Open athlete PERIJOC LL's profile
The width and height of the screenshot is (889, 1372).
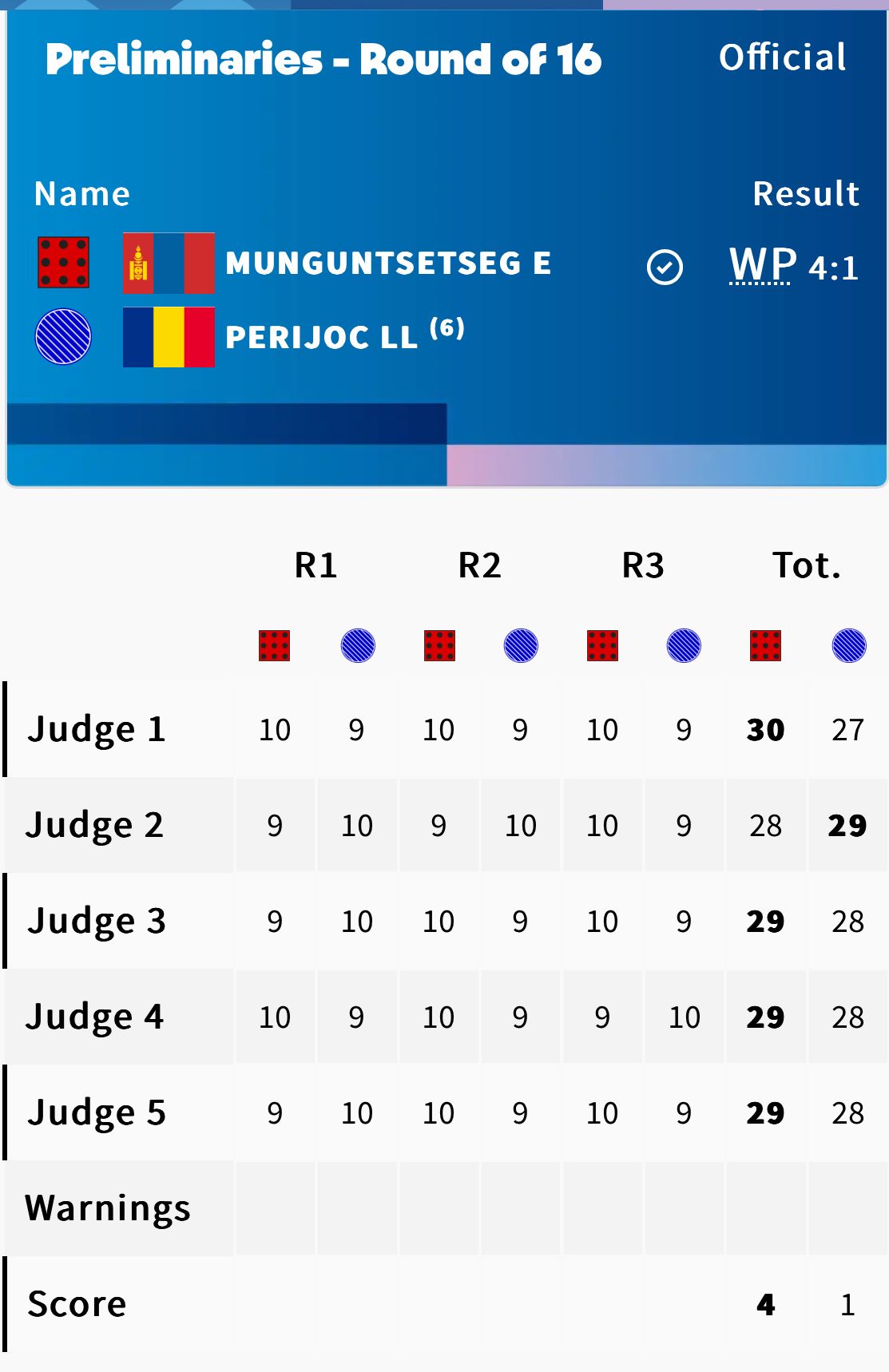coord(321,337)
